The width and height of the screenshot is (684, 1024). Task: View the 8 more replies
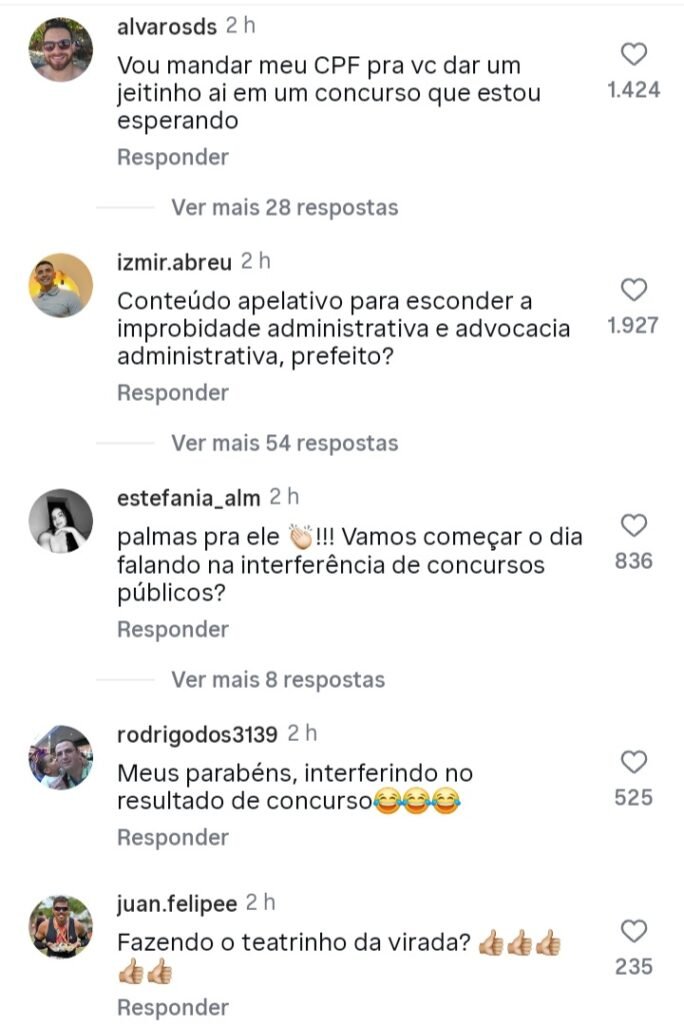pyautogui.click(x=278, y=679)
